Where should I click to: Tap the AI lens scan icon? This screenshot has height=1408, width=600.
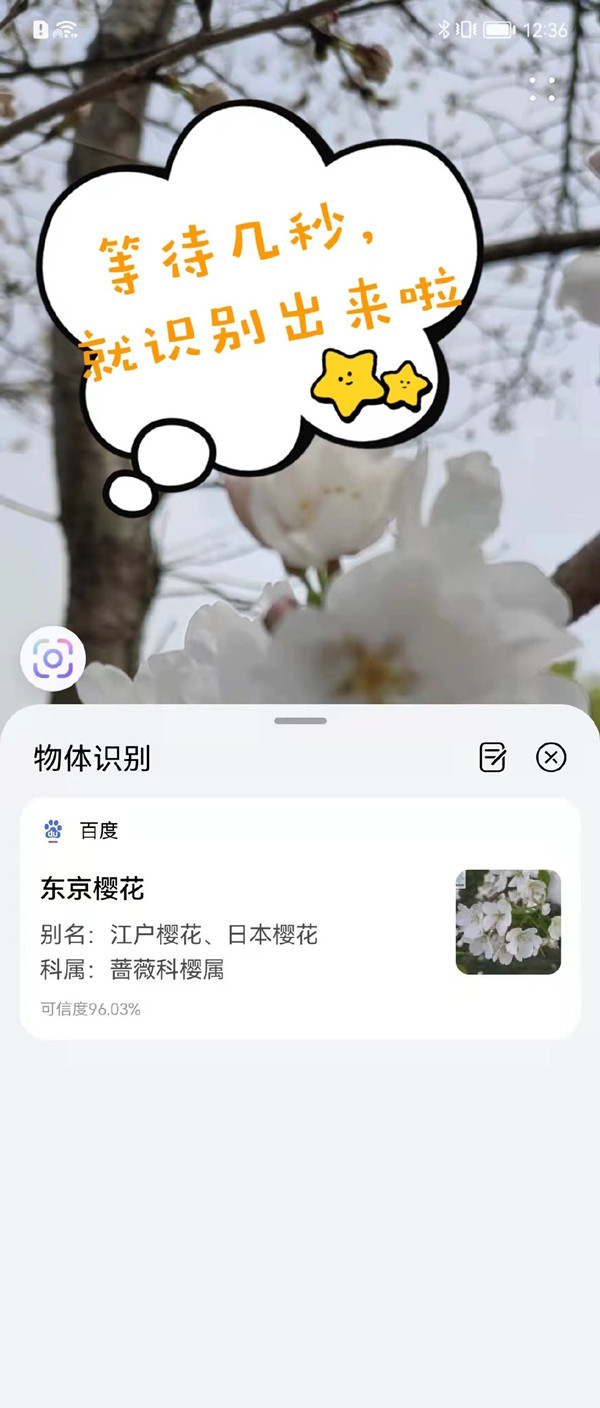(x=53, y=659)
